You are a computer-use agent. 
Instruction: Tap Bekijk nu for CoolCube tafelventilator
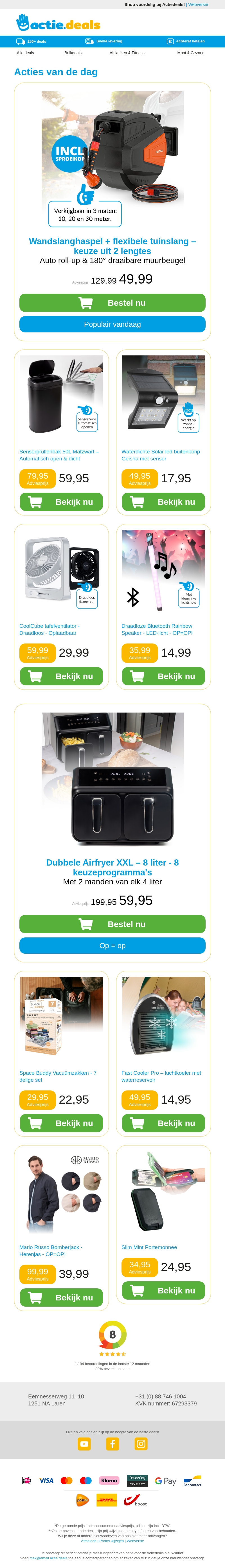tap(61, 676)
